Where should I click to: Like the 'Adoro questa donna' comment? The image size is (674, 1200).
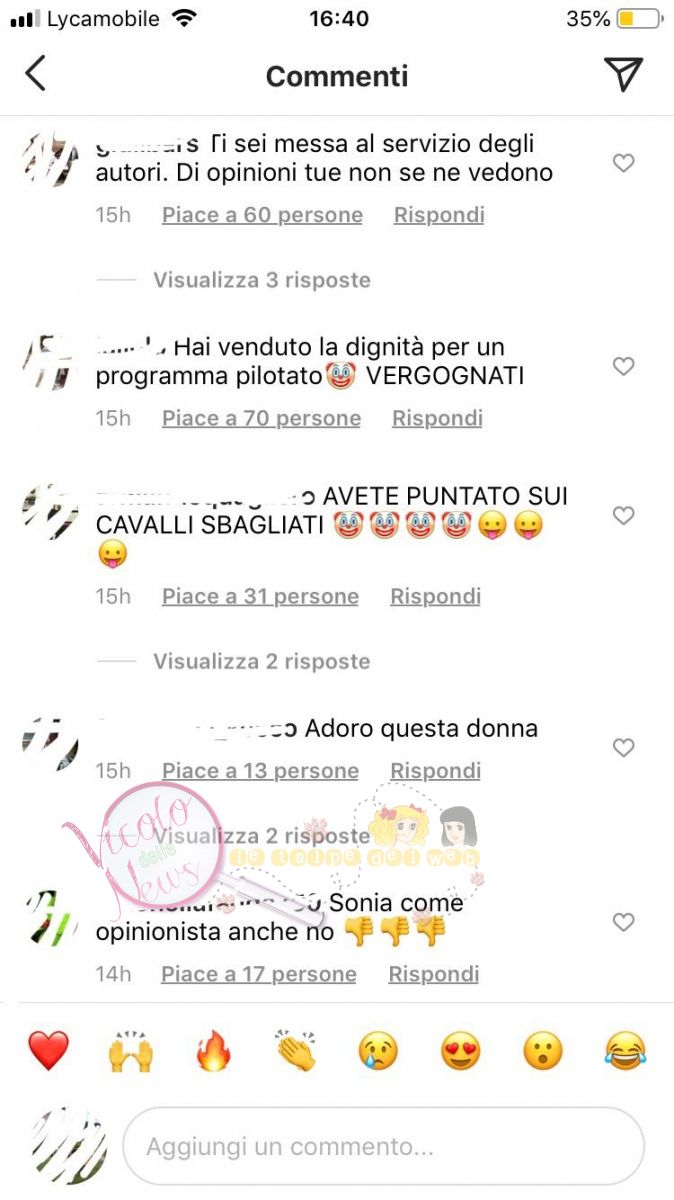coord(623,748)
